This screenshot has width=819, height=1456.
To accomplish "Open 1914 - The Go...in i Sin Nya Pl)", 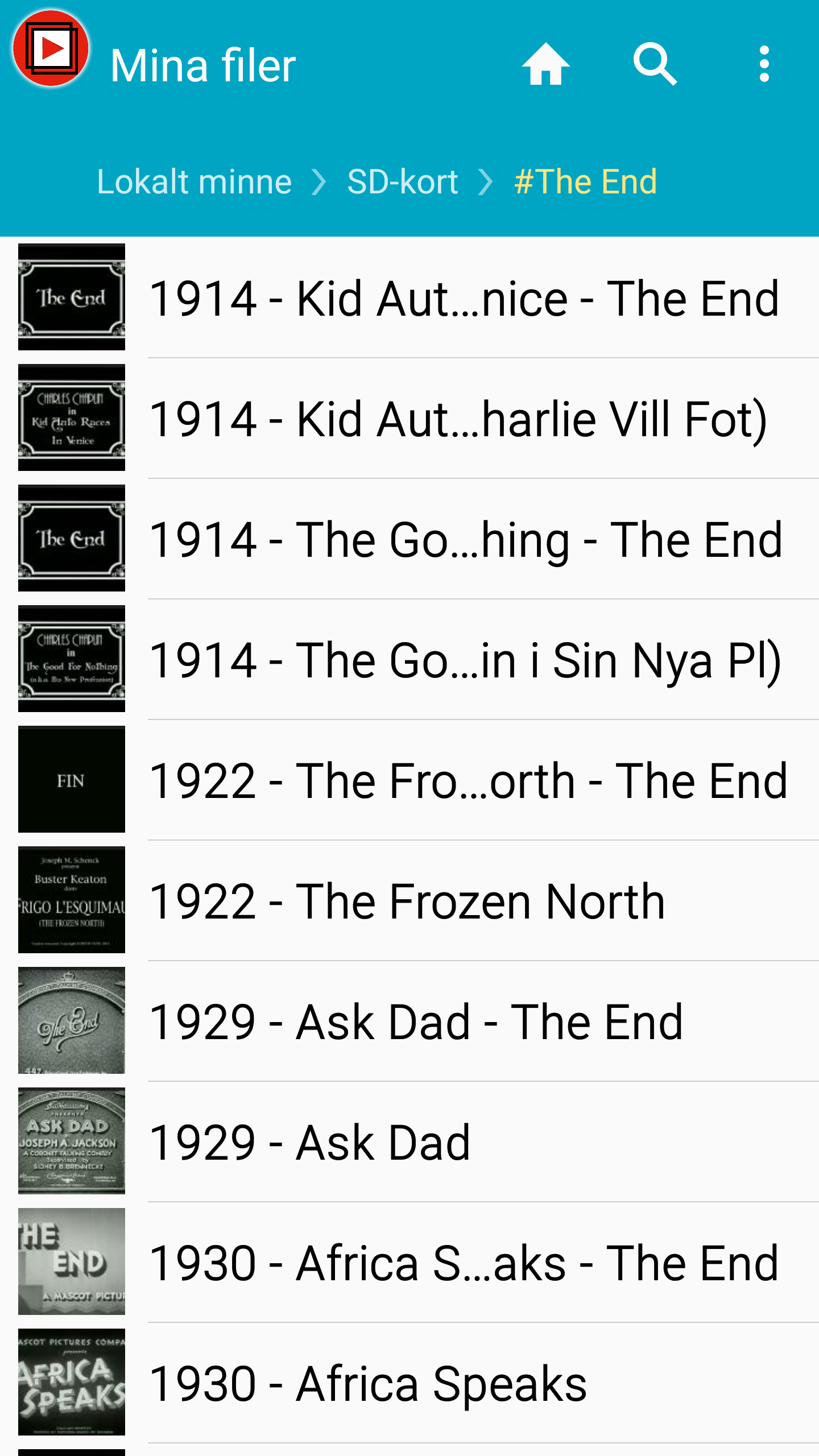I will pos(465,660).
